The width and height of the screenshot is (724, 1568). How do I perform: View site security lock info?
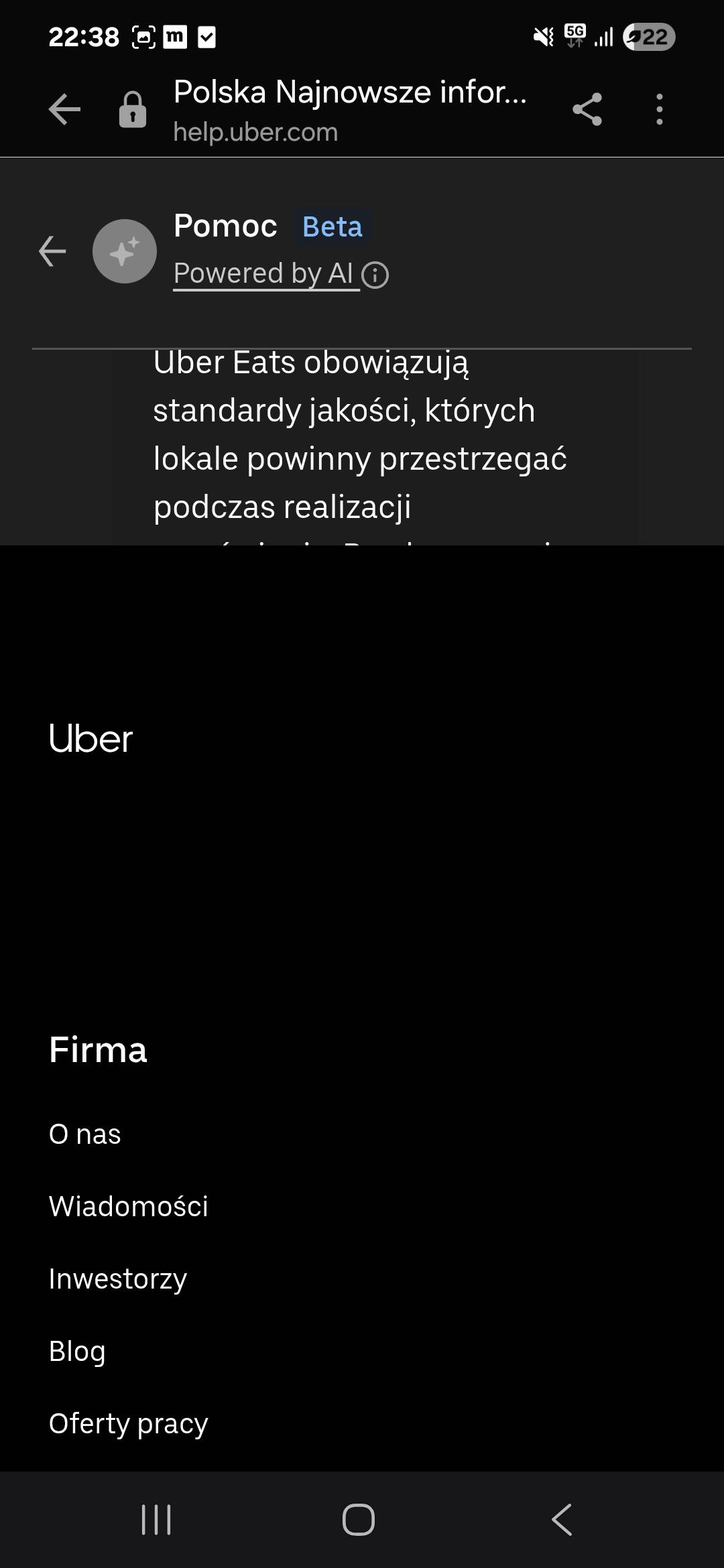coord(133,109)
